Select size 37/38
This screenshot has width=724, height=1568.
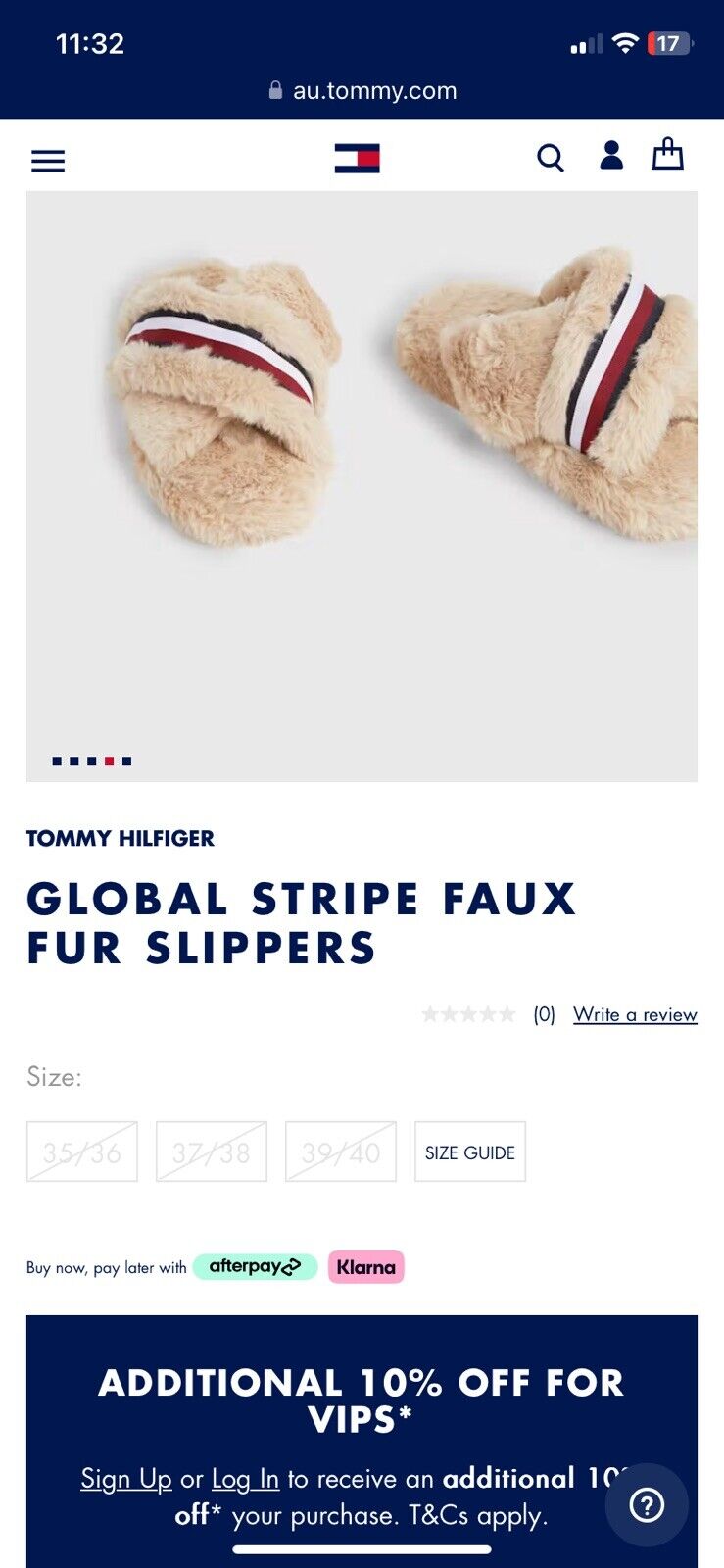point(212,1151)
